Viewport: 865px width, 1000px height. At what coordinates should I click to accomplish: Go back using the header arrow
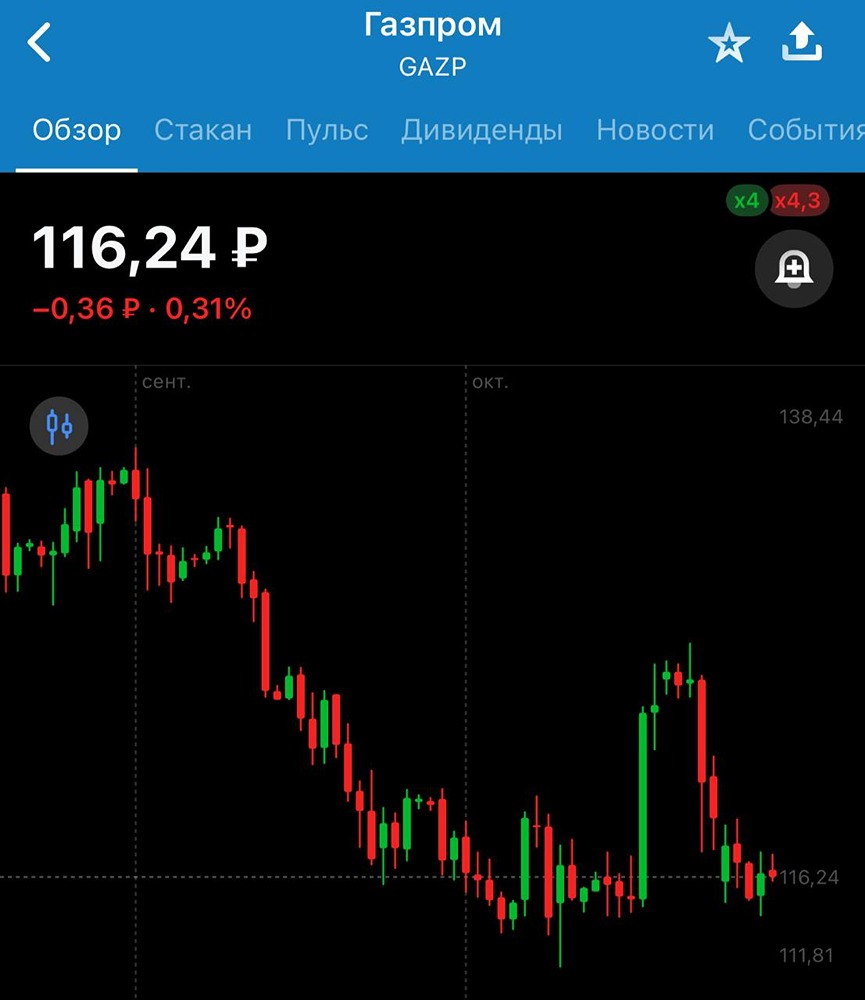pos(39,43)
